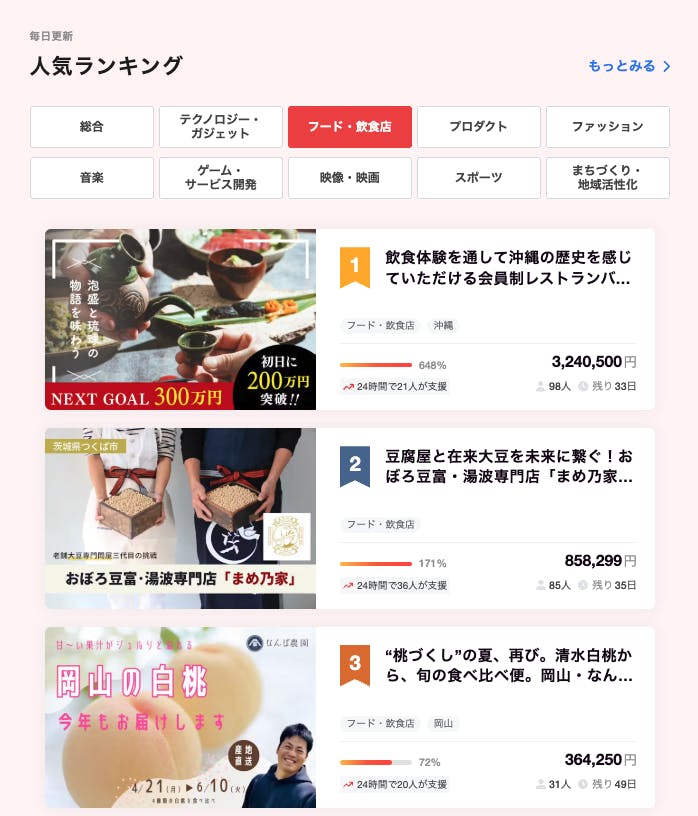Viewport: 698px width, 816px height.
Task: Select the 総合 ranking category
Action: click(92, 127)
